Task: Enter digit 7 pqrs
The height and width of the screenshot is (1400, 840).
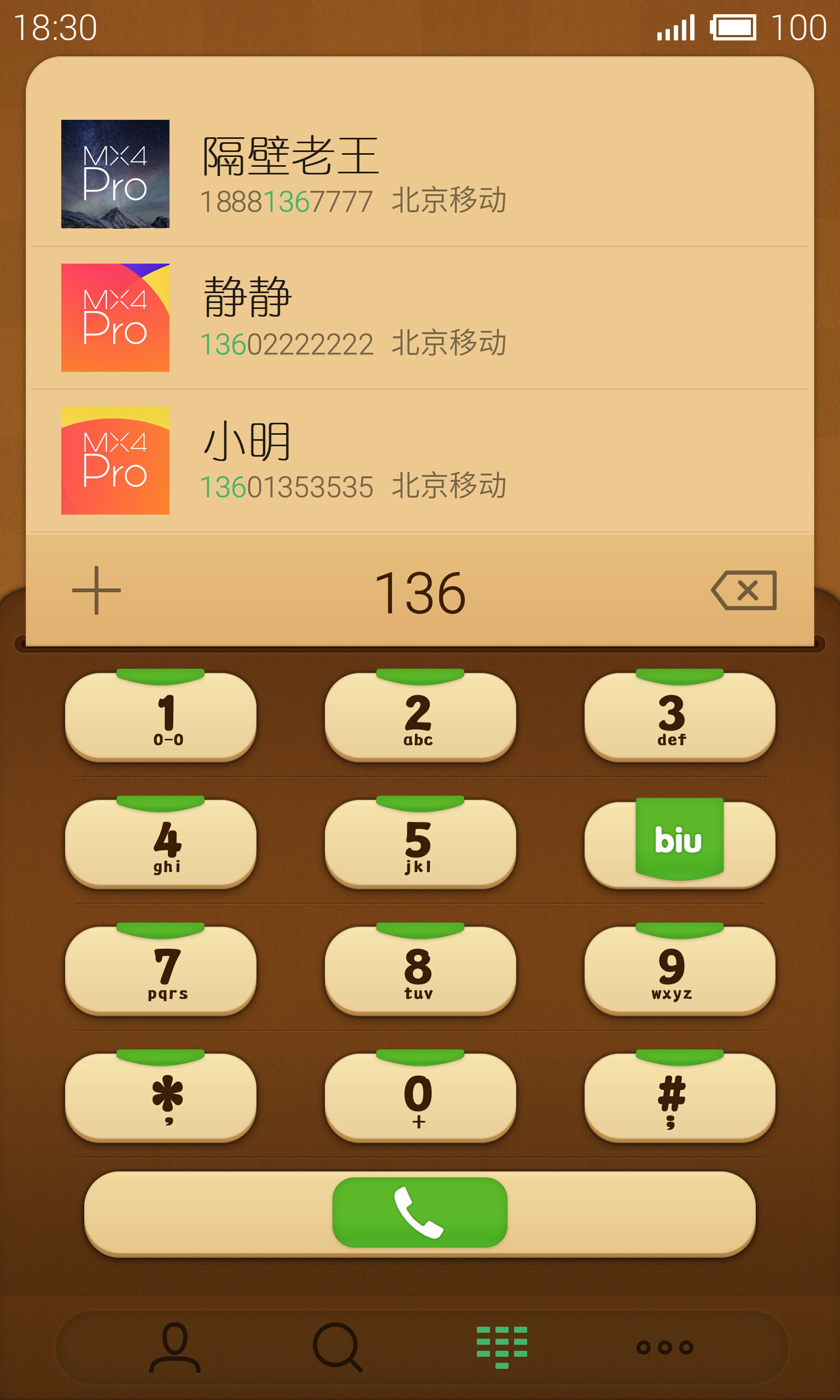Action: click(x=161, y=970)
